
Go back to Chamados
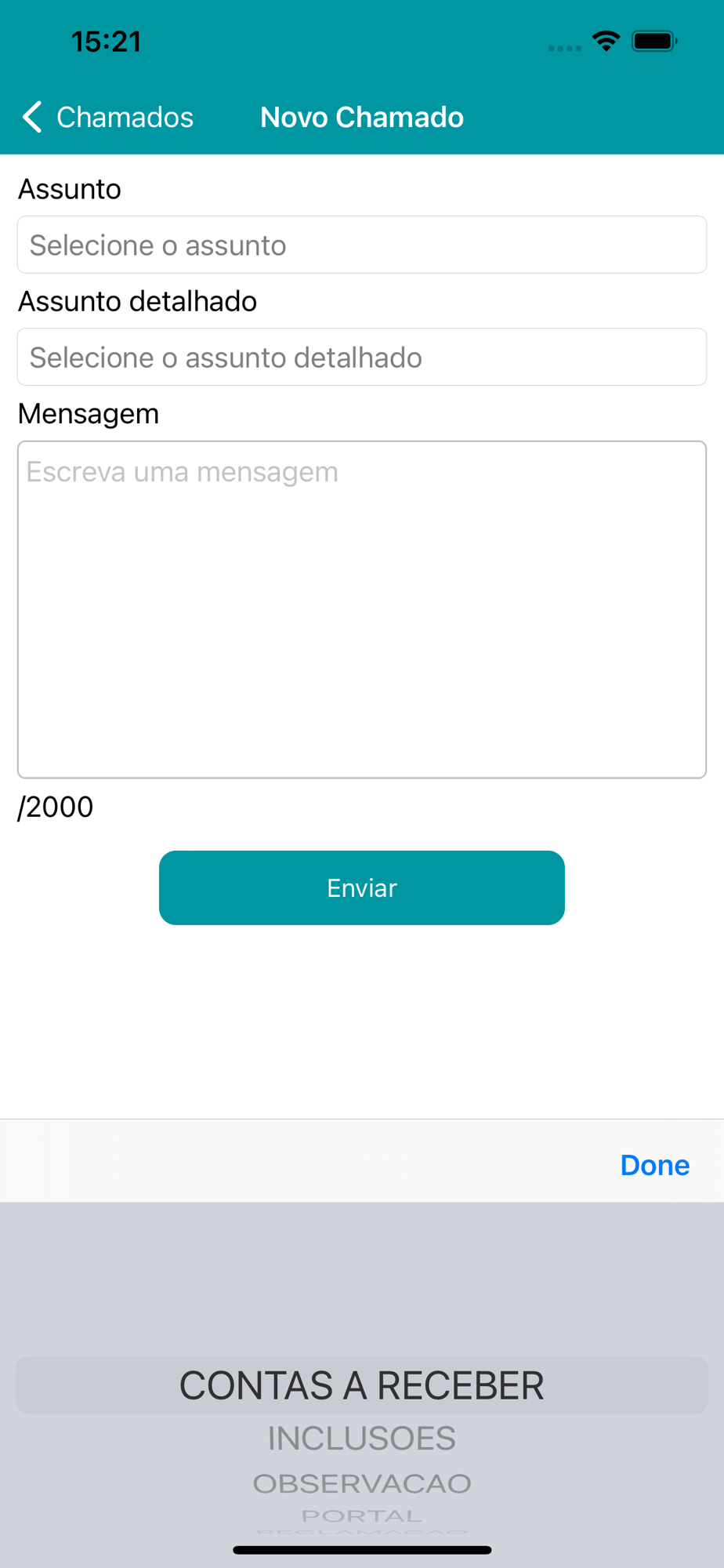coord(108,118)
